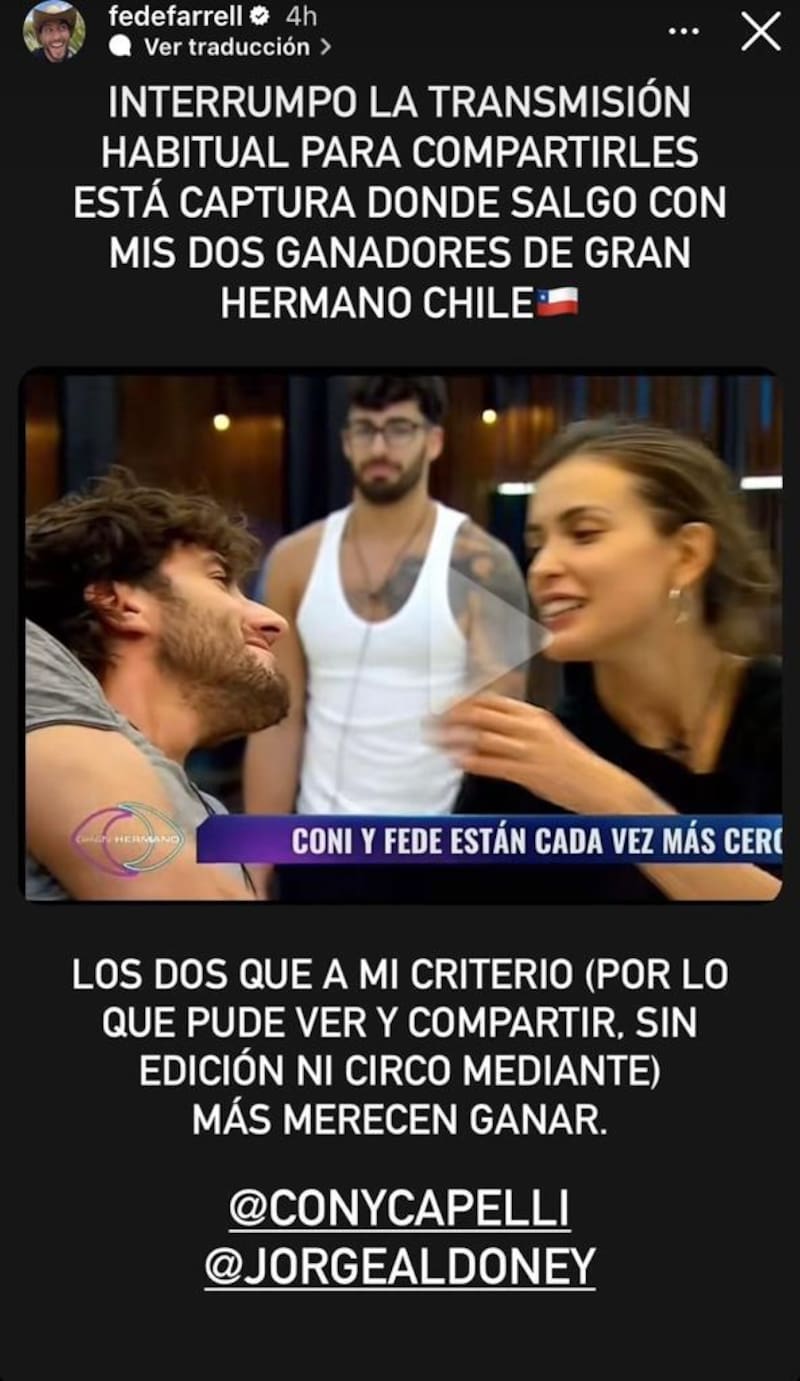Close the story viewer
Screen dimensions: 800x1381
(761, 31)
